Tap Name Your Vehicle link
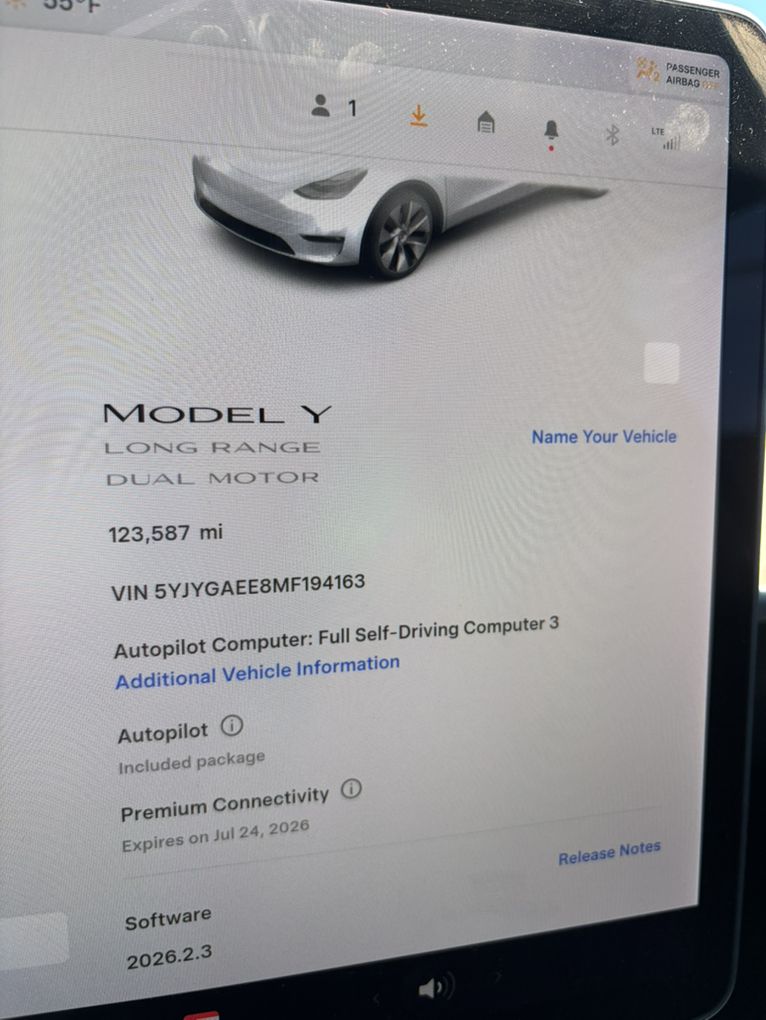 point(604,437)
